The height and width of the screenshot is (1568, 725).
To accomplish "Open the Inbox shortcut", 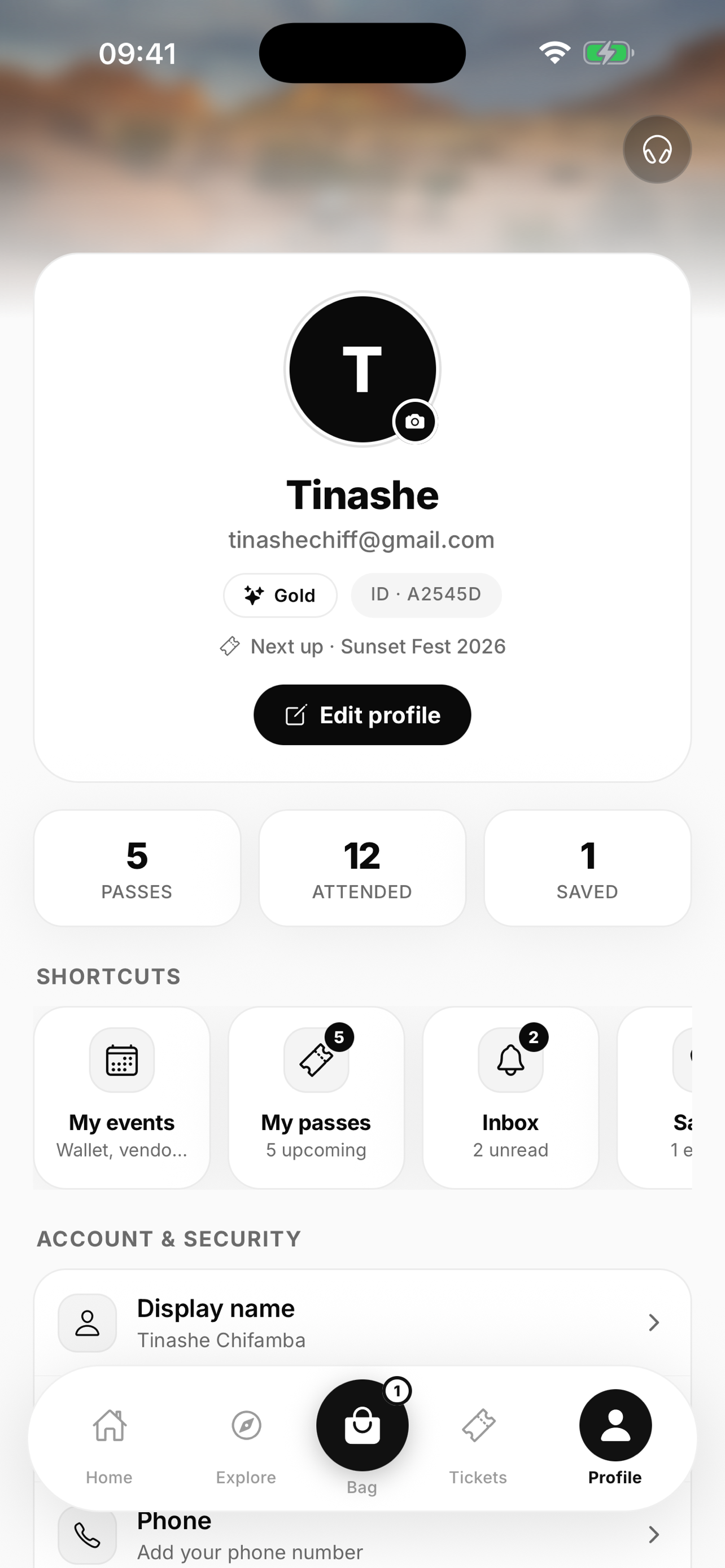I will click(511, 1097).
